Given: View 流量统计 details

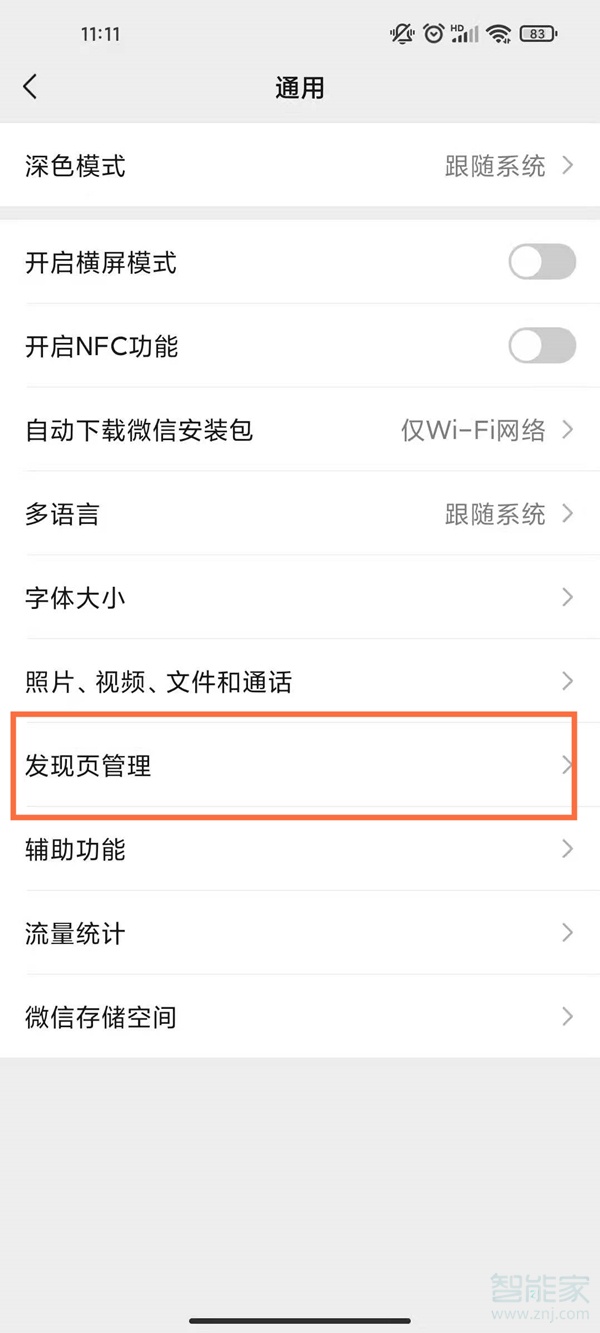Looking at the screenshot, I should point(300,934).
